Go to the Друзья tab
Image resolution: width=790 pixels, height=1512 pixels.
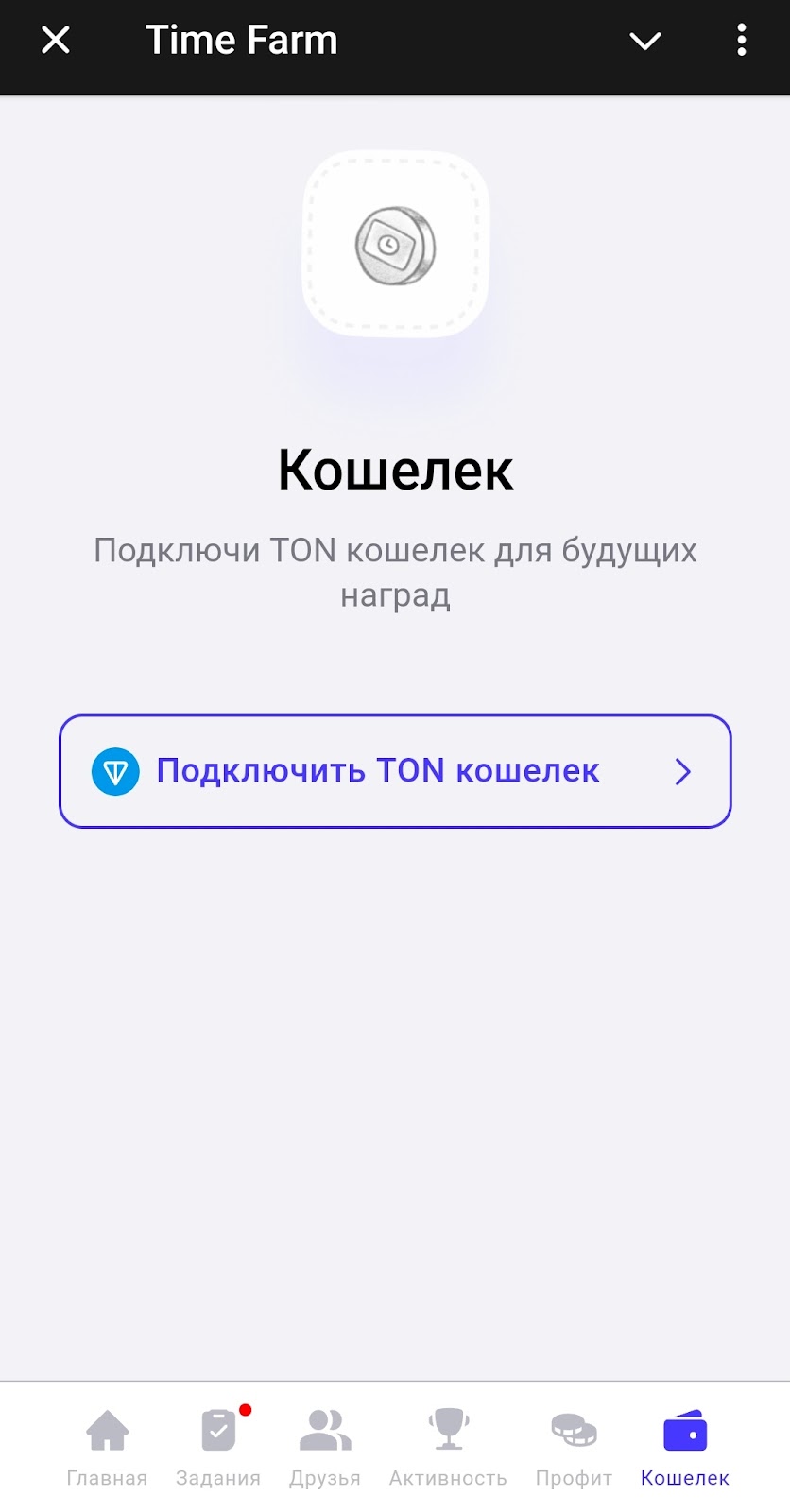tap(325, 1447)
